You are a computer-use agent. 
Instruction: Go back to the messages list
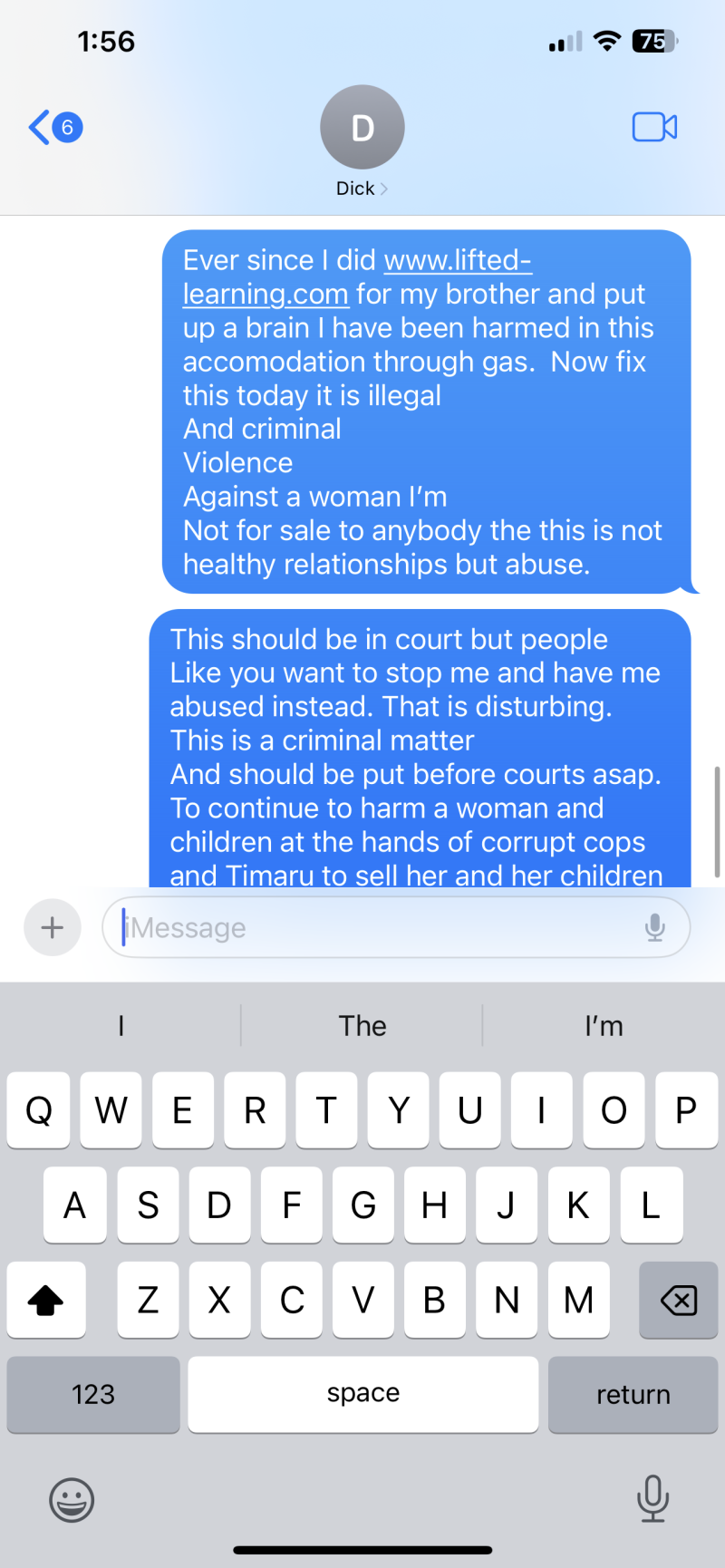(x=53, y=128)
